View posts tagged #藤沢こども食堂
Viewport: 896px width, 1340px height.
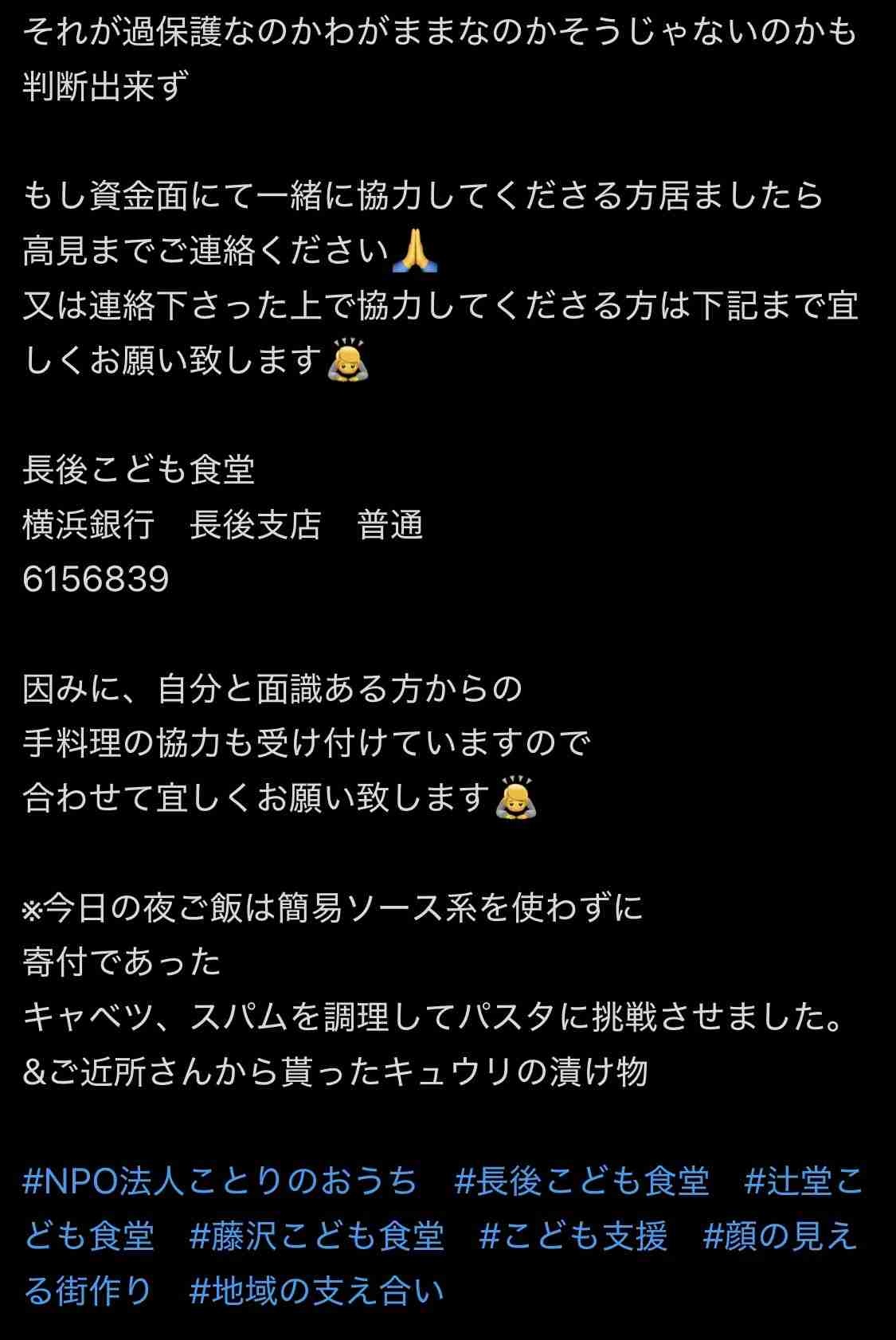[317, 1236]
